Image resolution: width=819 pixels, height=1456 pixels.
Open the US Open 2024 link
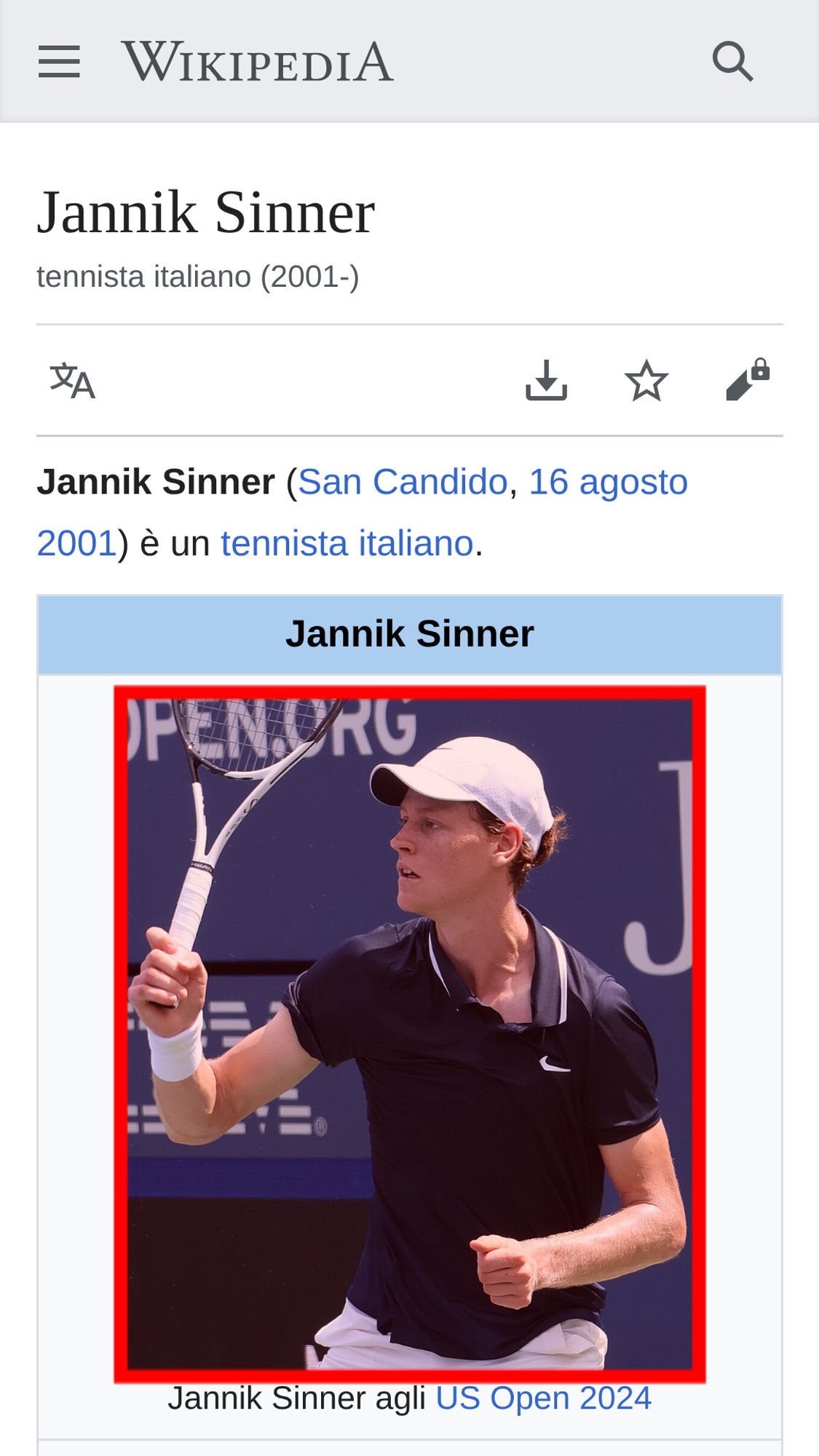click(x=543, y=1398)
